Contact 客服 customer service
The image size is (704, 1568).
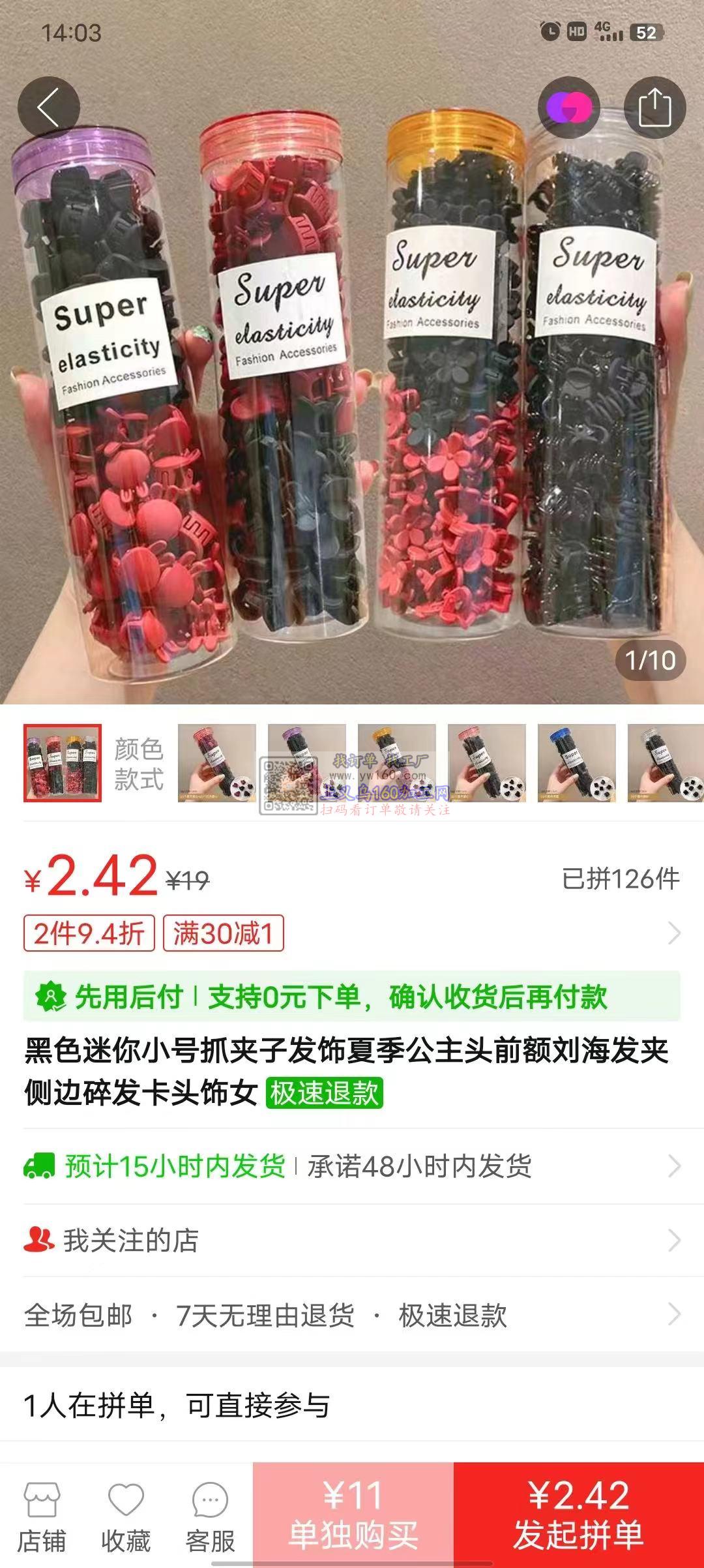(210, 1517)
